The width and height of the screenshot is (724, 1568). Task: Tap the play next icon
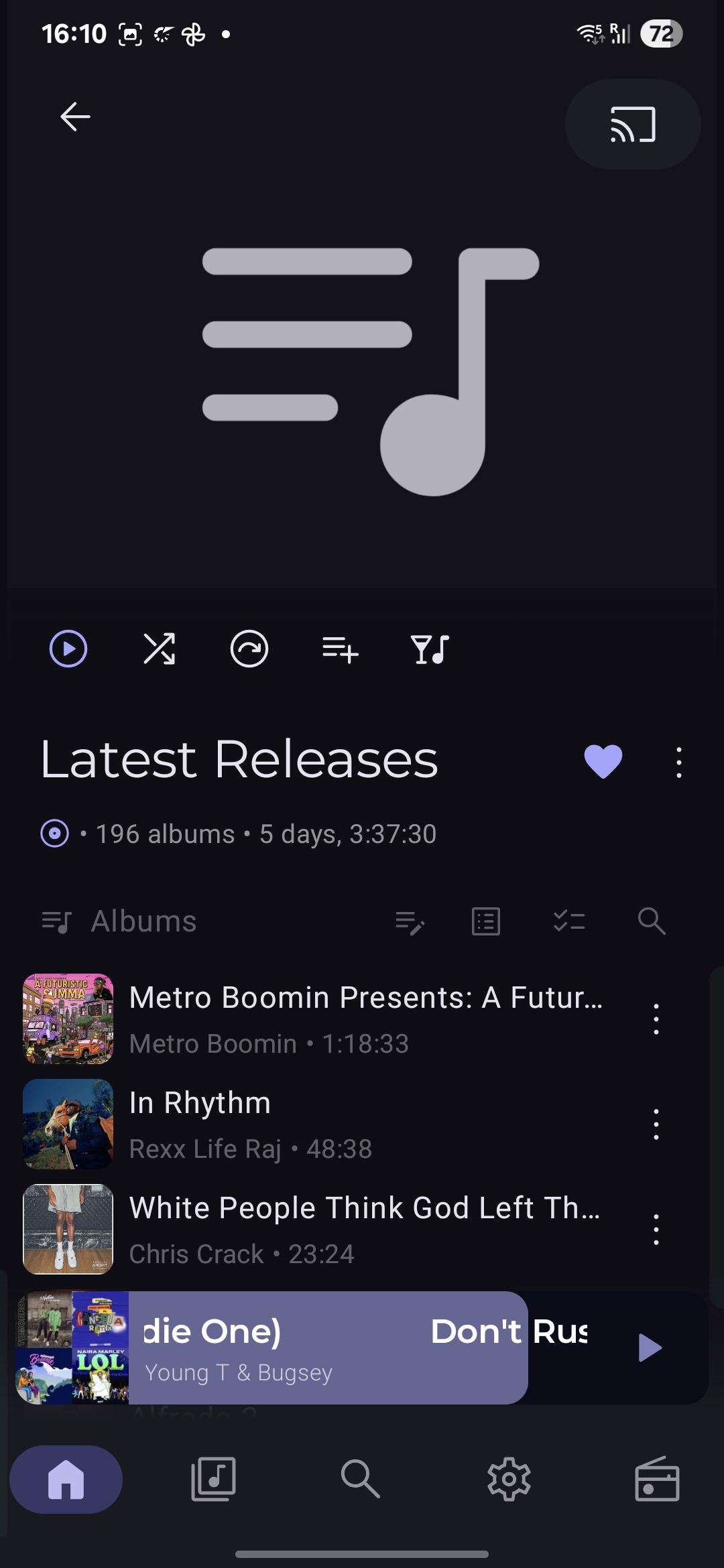click(x=249, y=649)
